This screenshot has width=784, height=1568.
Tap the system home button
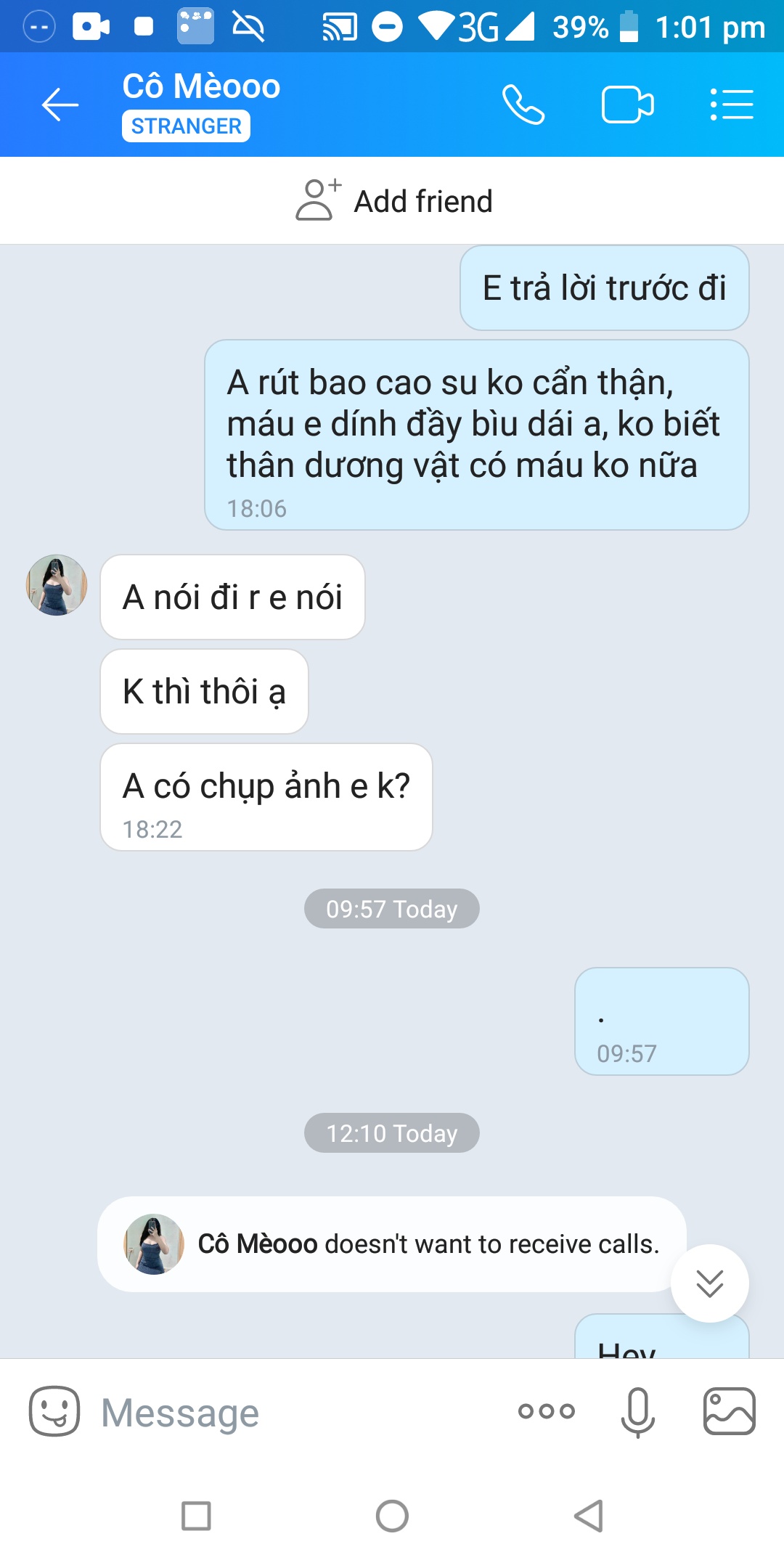pos(392,1516)
